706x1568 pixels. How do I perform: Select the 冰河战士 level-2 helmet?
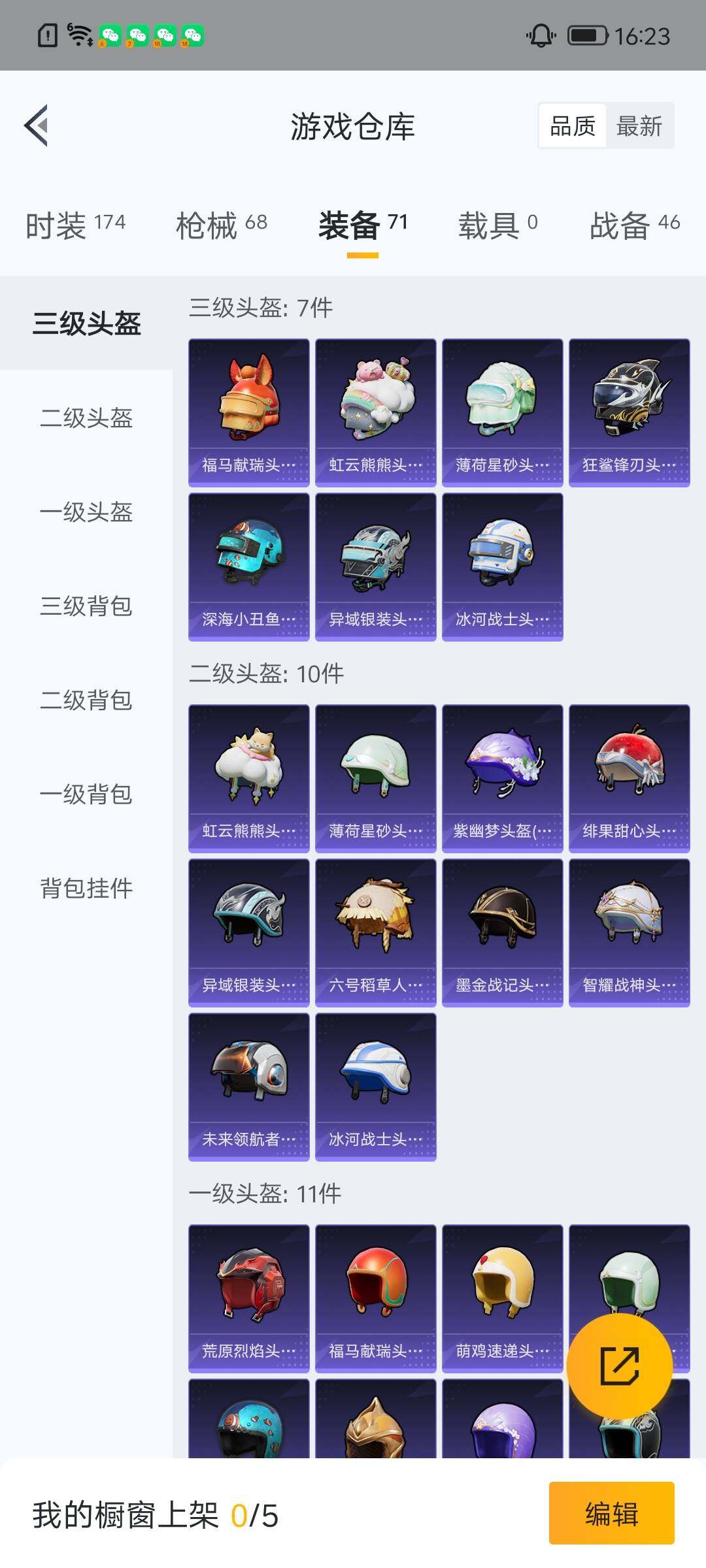coord(376,1088)
